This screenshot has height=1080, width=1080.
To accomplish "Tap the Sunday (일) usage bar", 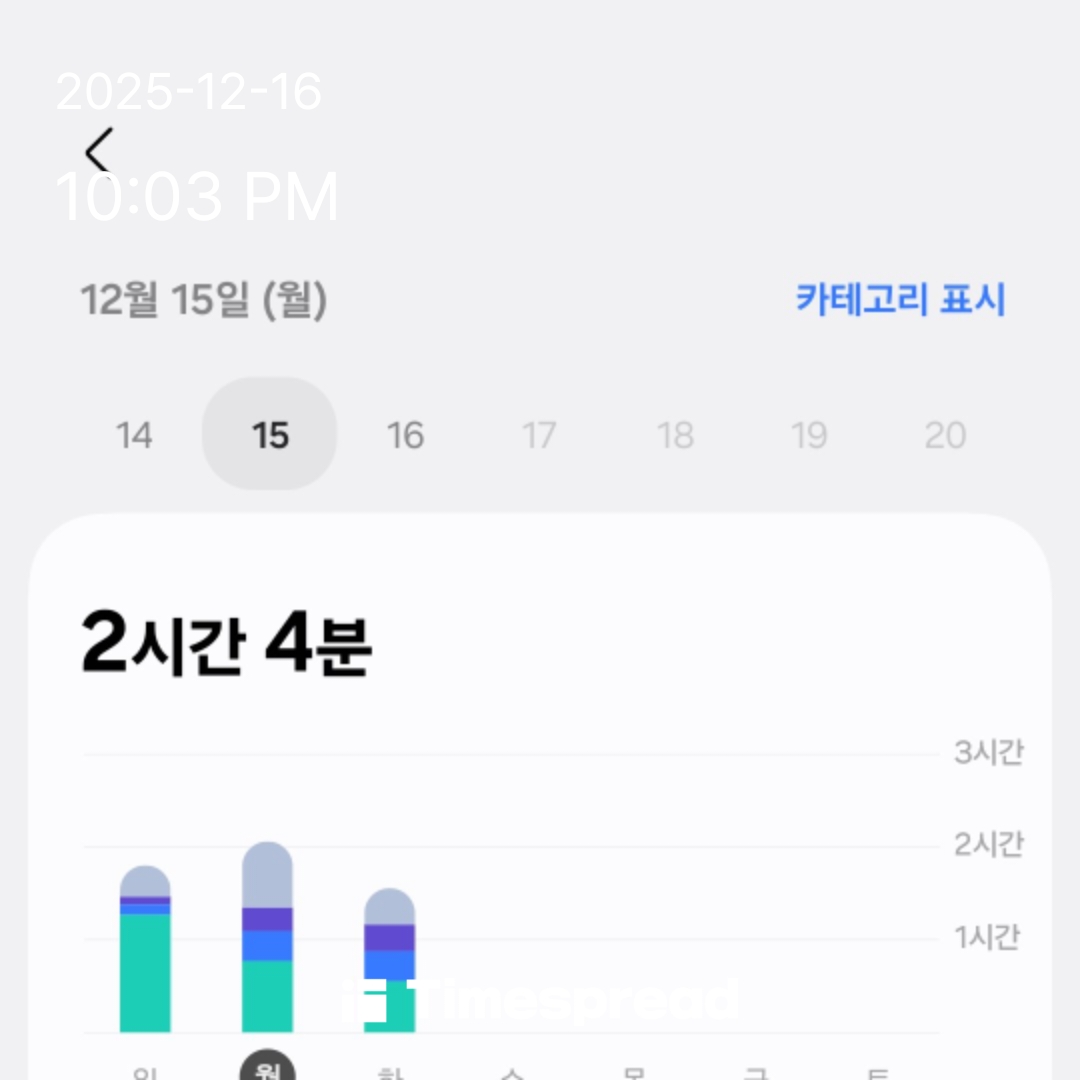I will point(145,950).
